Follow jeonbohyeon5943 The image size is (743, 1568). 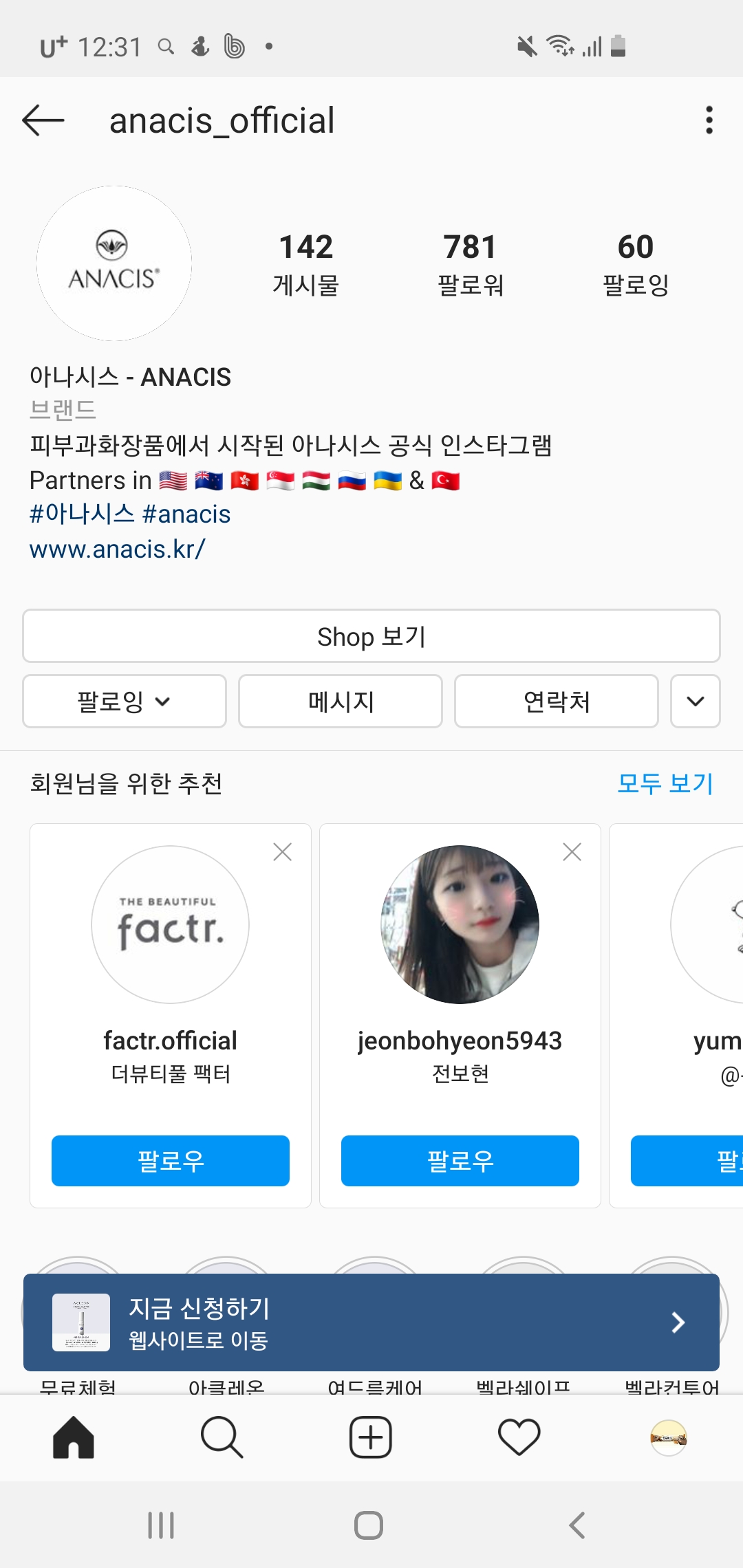click(460, 1161)
